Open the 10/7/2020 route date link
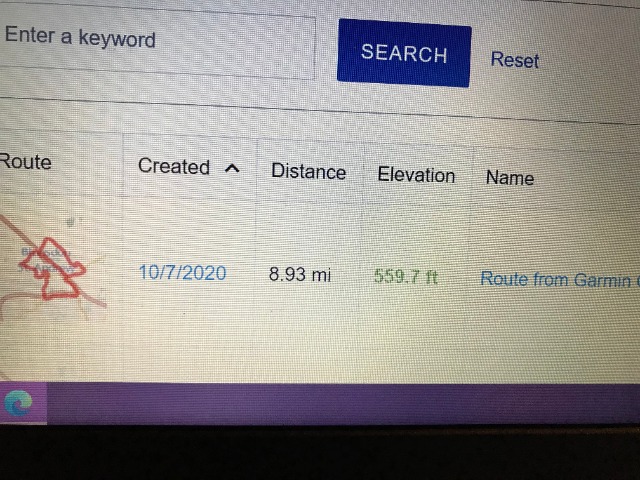The image size is (640, 480). (182, 272)
